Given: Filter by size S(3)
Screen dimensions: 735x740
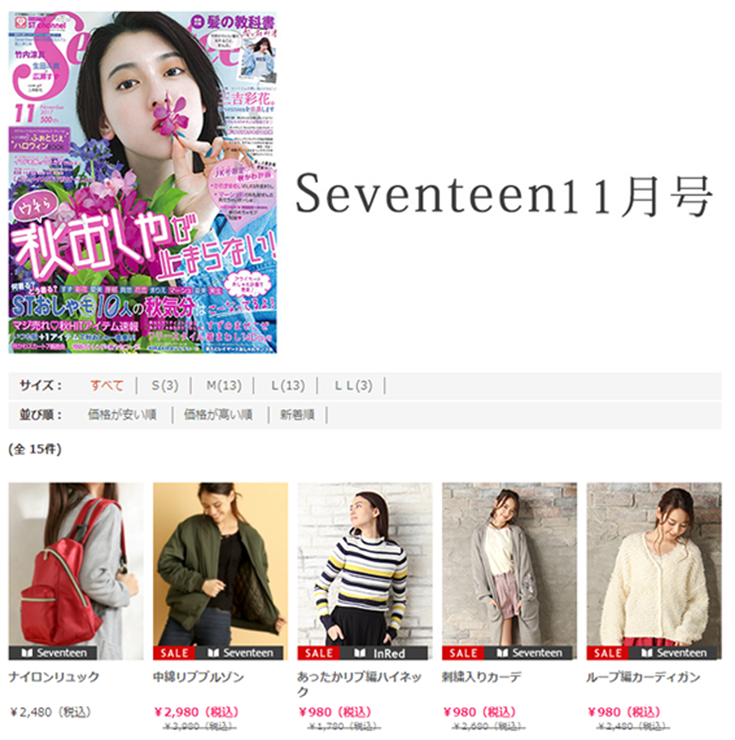Looking at the screenshot, I should 165,386.
